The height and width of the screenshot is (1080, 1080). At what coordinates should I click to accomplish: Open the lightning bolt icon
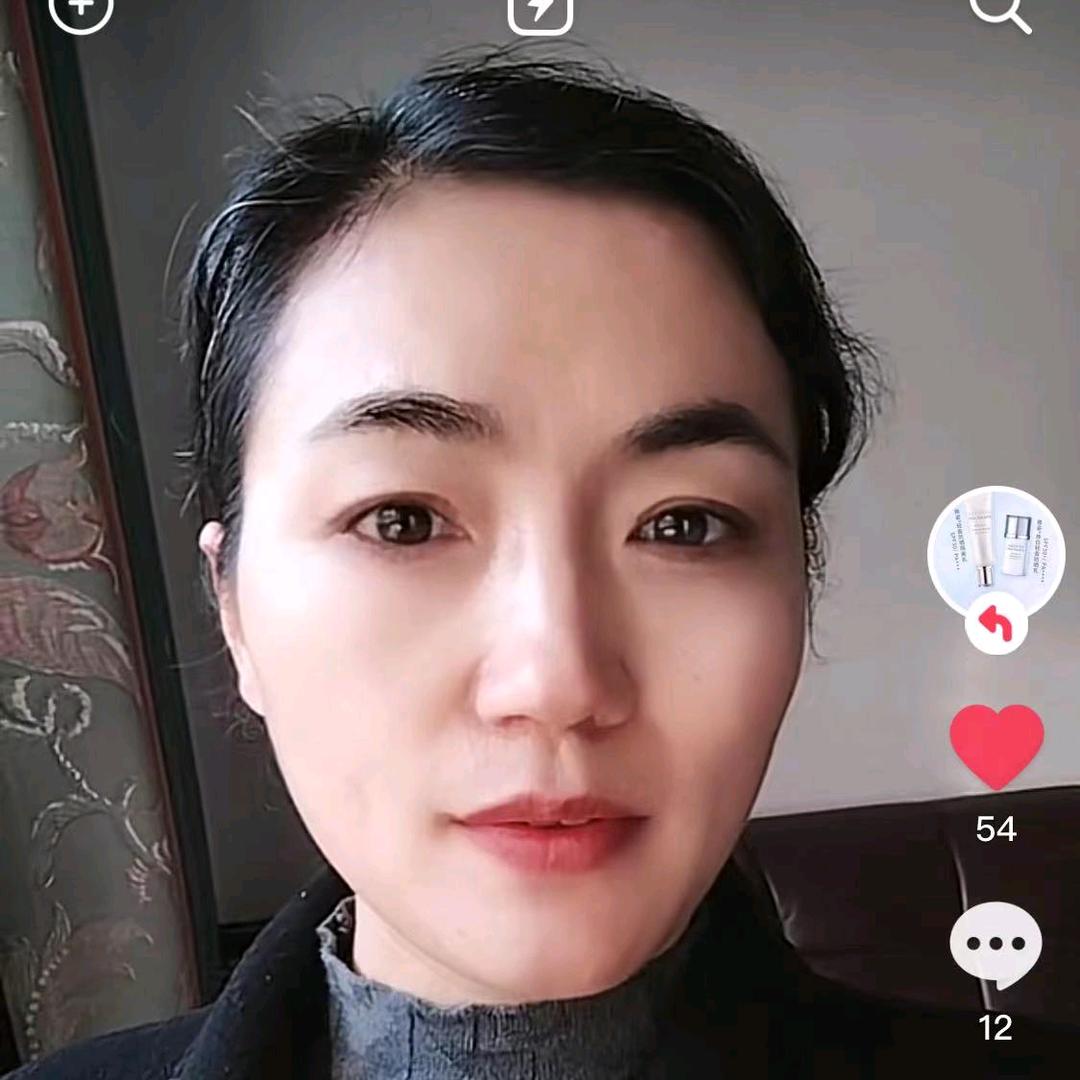(540, 12)
